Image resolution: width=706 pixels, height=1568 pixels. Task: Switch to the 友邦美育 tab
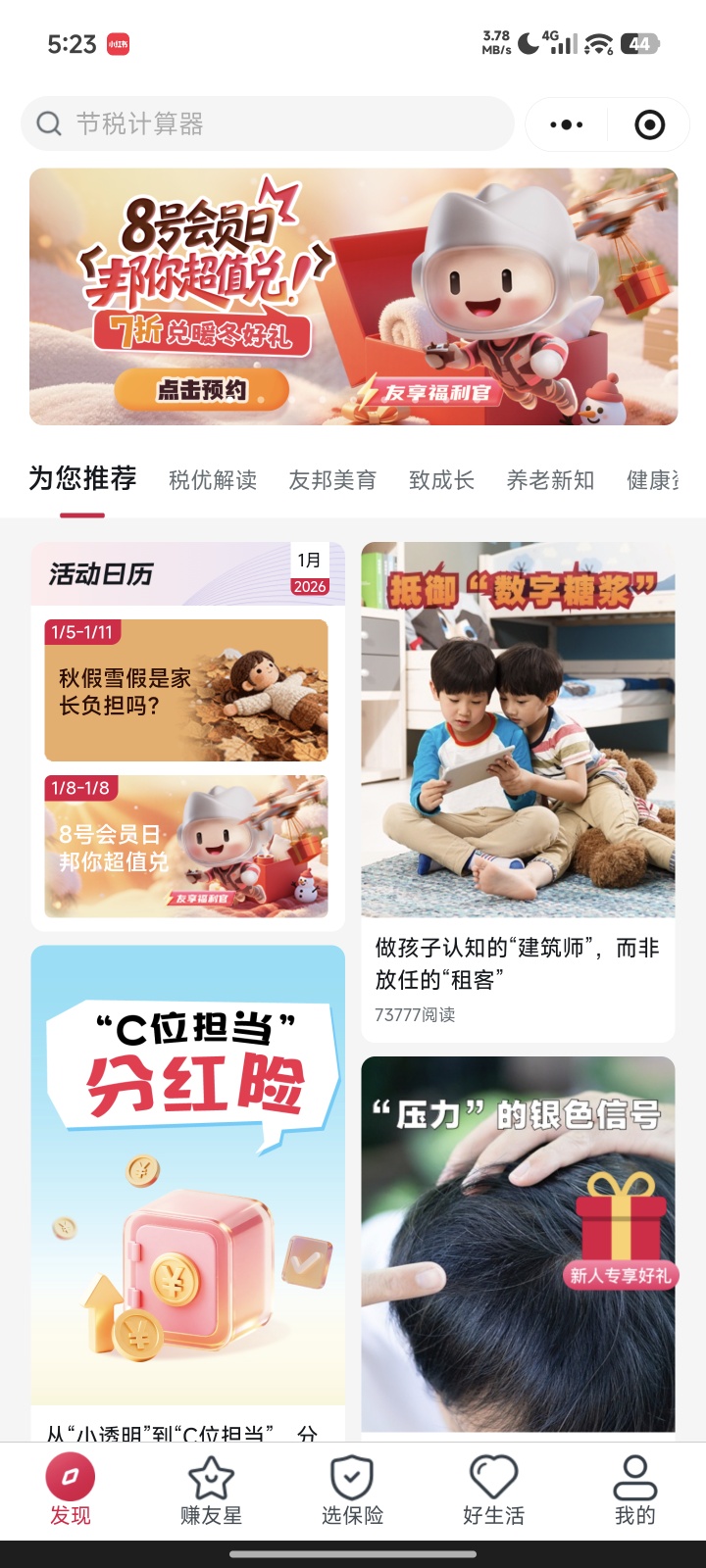(332, 480)
